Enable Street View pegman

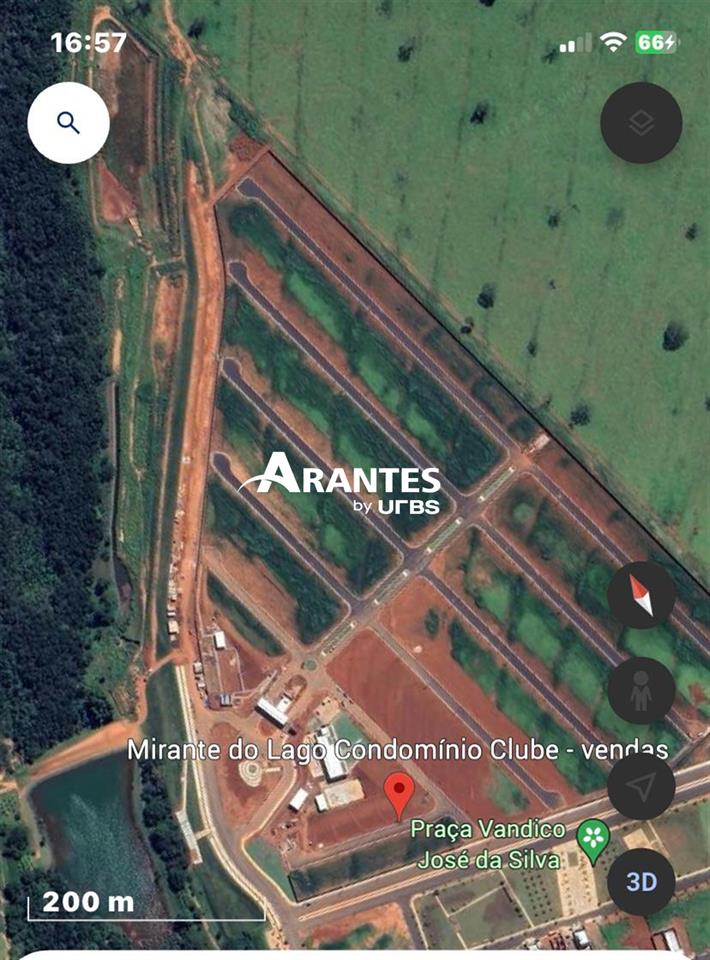coord(641,691)
